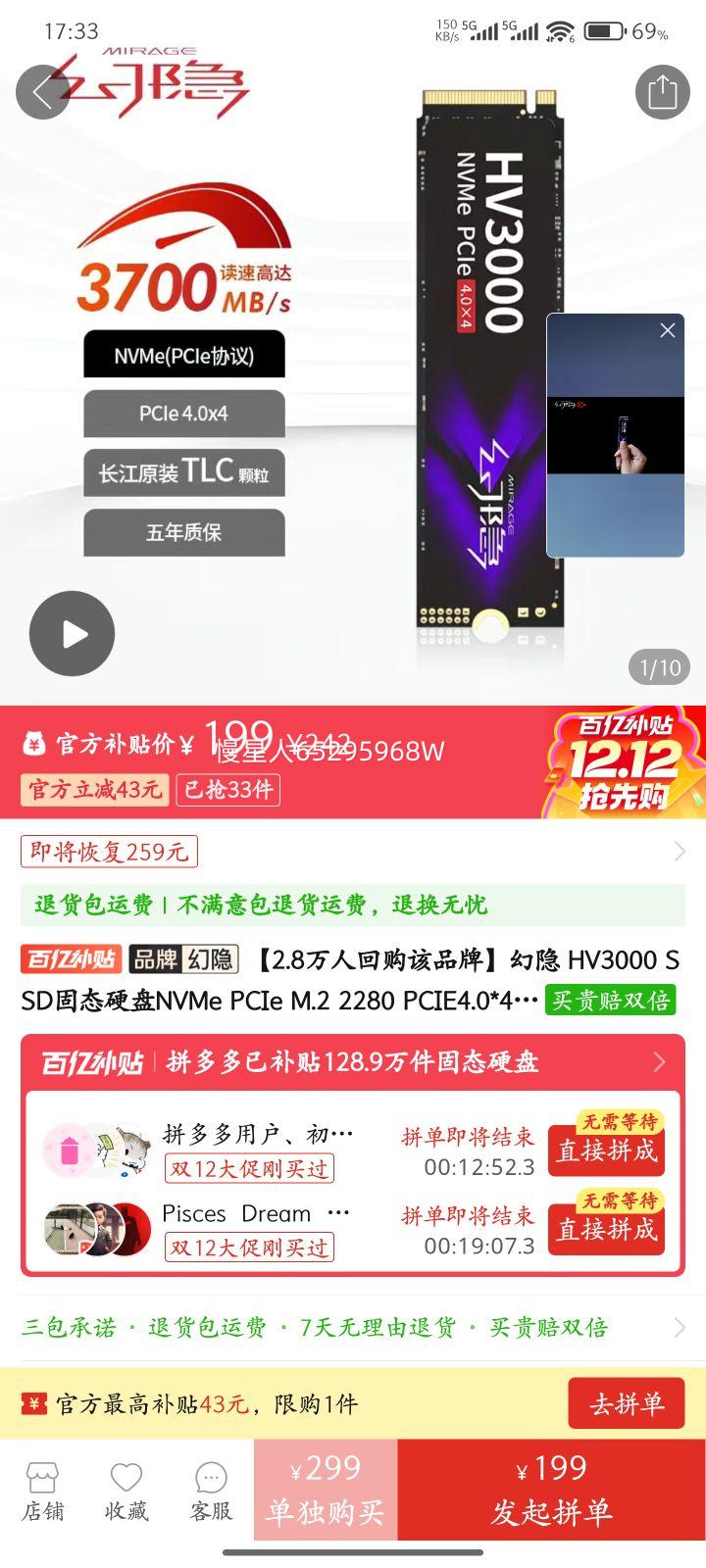Tap the share icon at top right
This screenshot has width=706, height=1568.
point(666,92)
